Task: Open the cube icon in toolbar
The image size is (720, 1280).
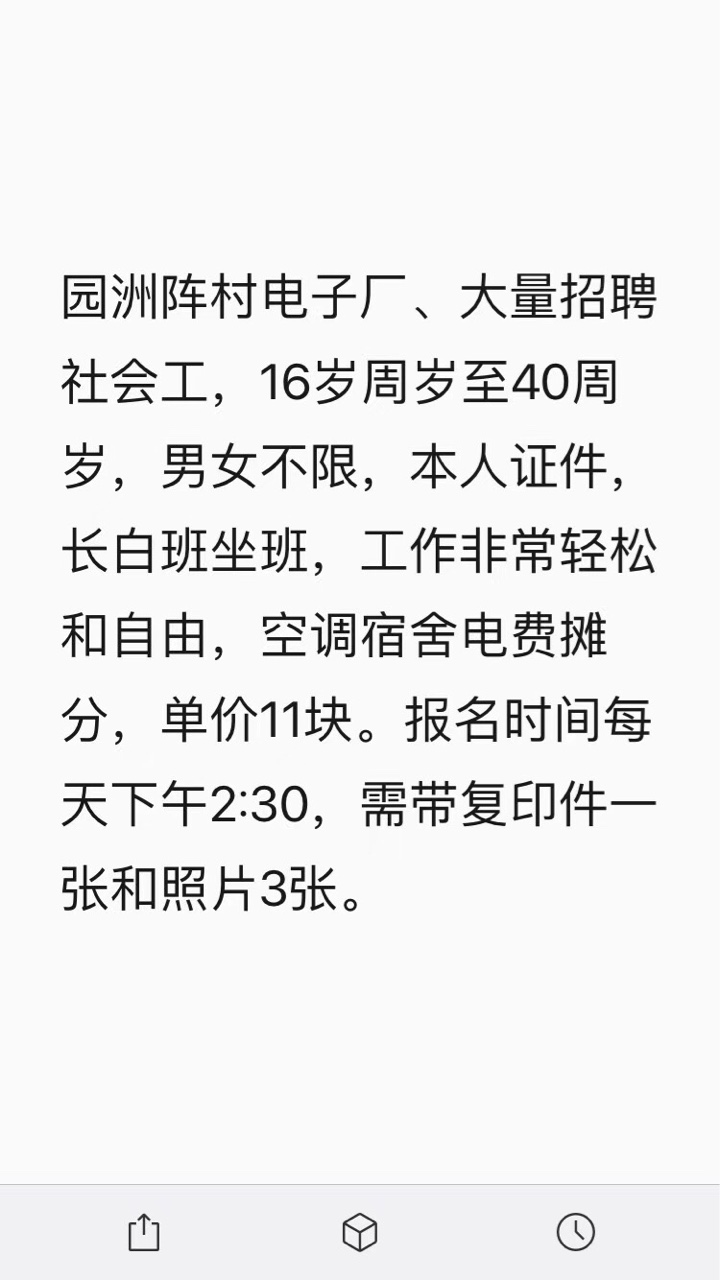Action: click(360, 1232)
